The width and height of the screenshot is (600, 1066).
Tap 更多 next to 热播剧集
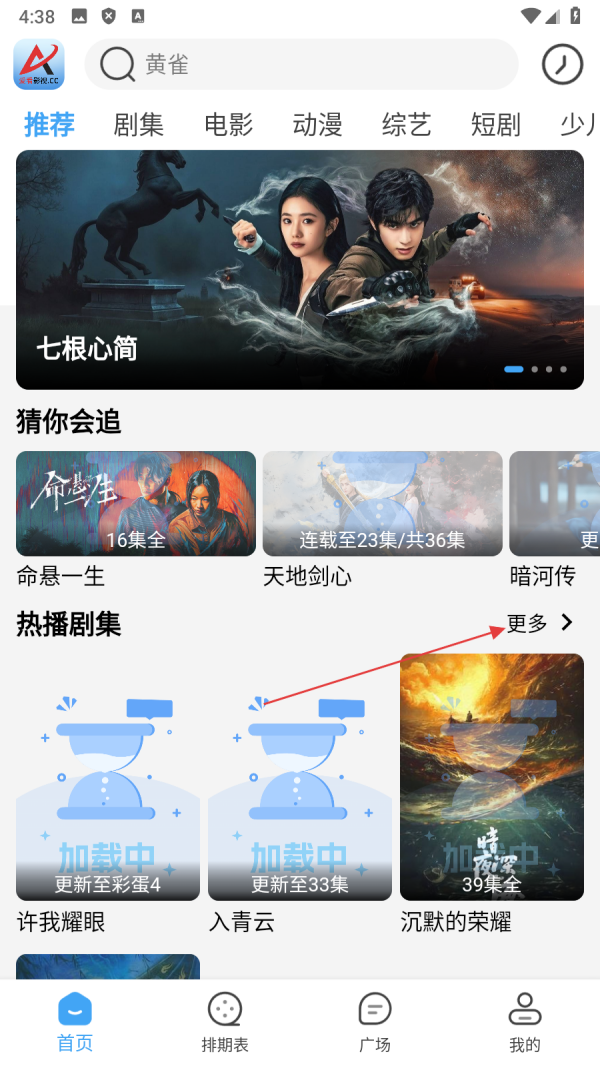(540, 623)
